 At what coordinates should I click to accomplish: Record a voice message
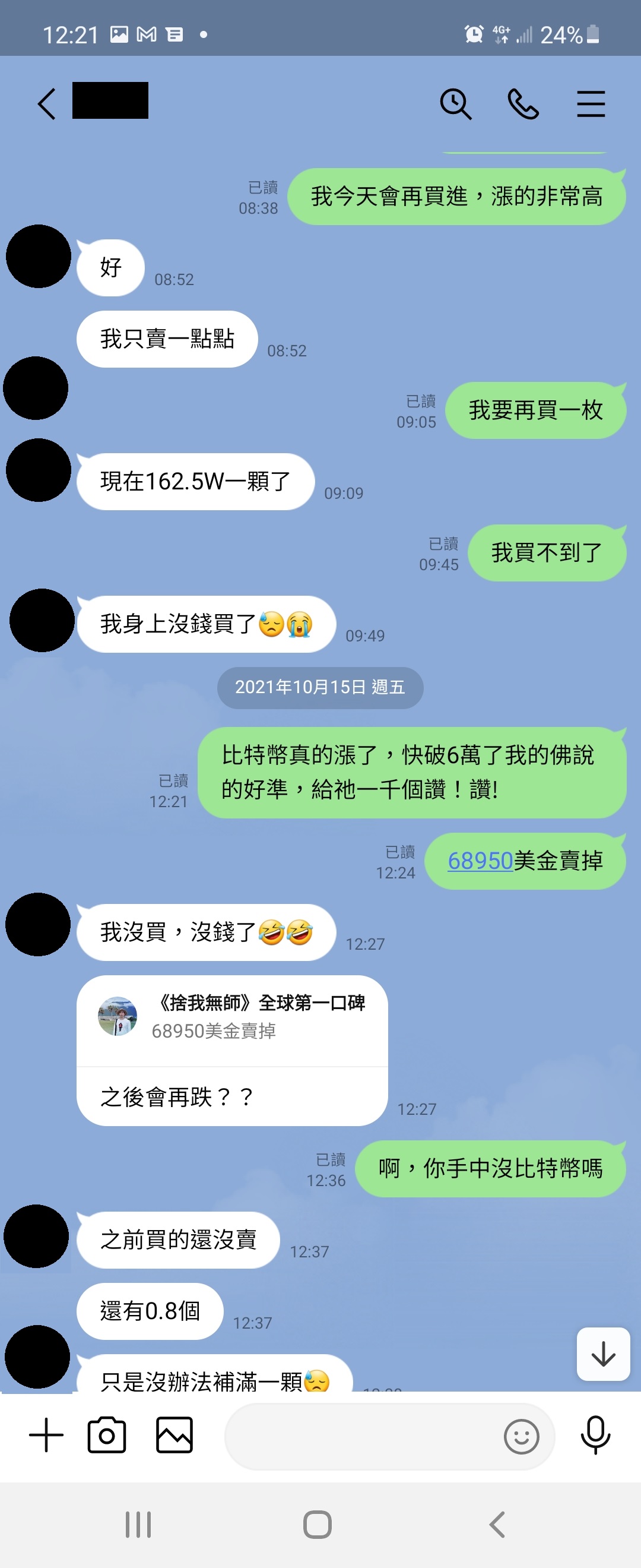point(595,1435)
